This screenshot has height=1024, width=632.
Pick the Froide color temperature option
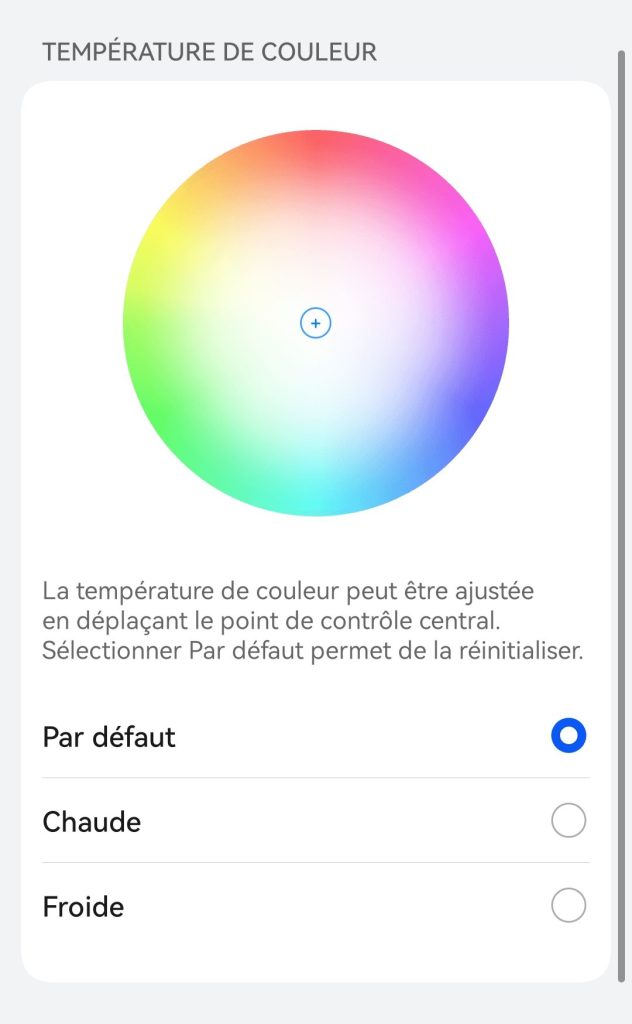click(x=316, y=905)
